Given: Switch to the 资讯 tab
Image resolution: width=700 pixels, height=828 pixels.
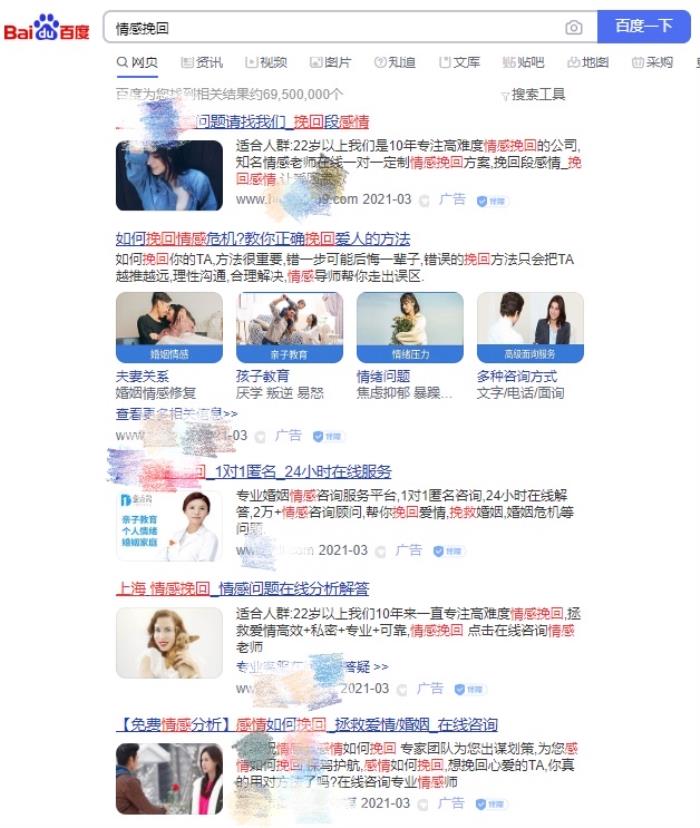Looking at the screenshot, I should click(202, 62).
